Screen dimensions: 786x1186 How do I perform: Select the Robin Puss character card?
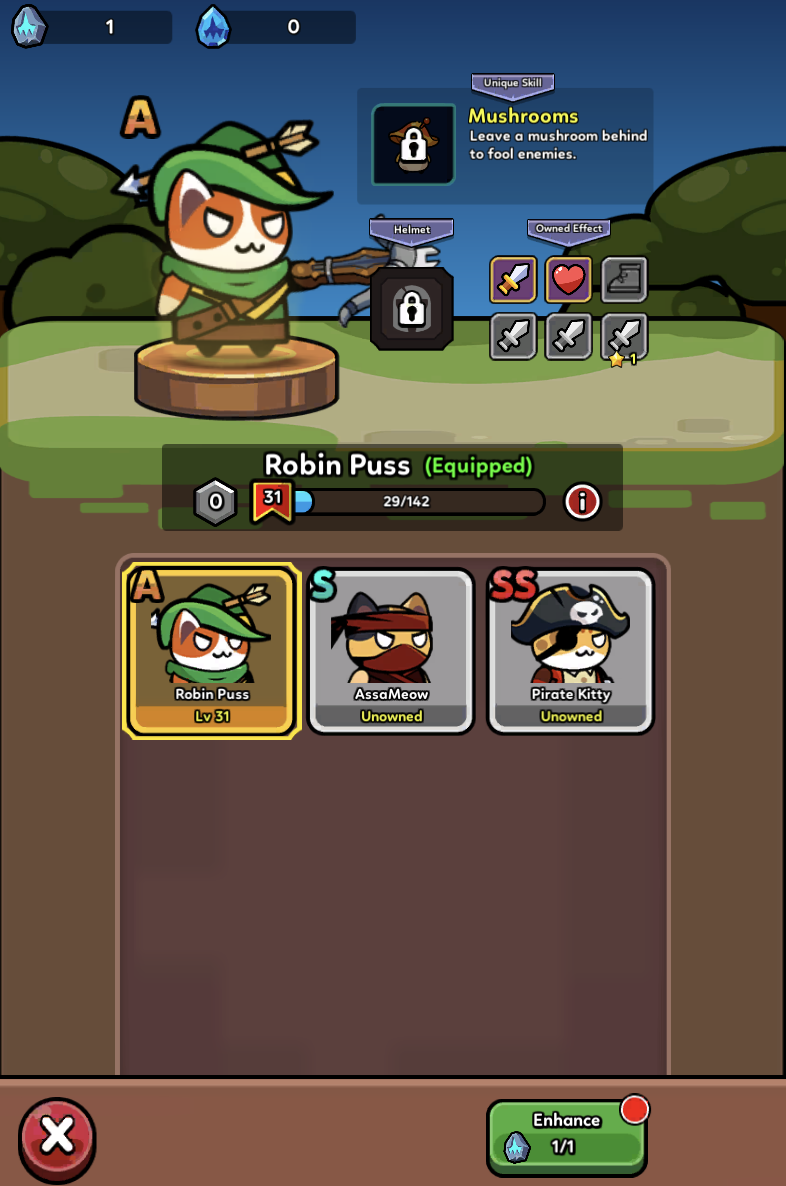click(x=212, y=650)
